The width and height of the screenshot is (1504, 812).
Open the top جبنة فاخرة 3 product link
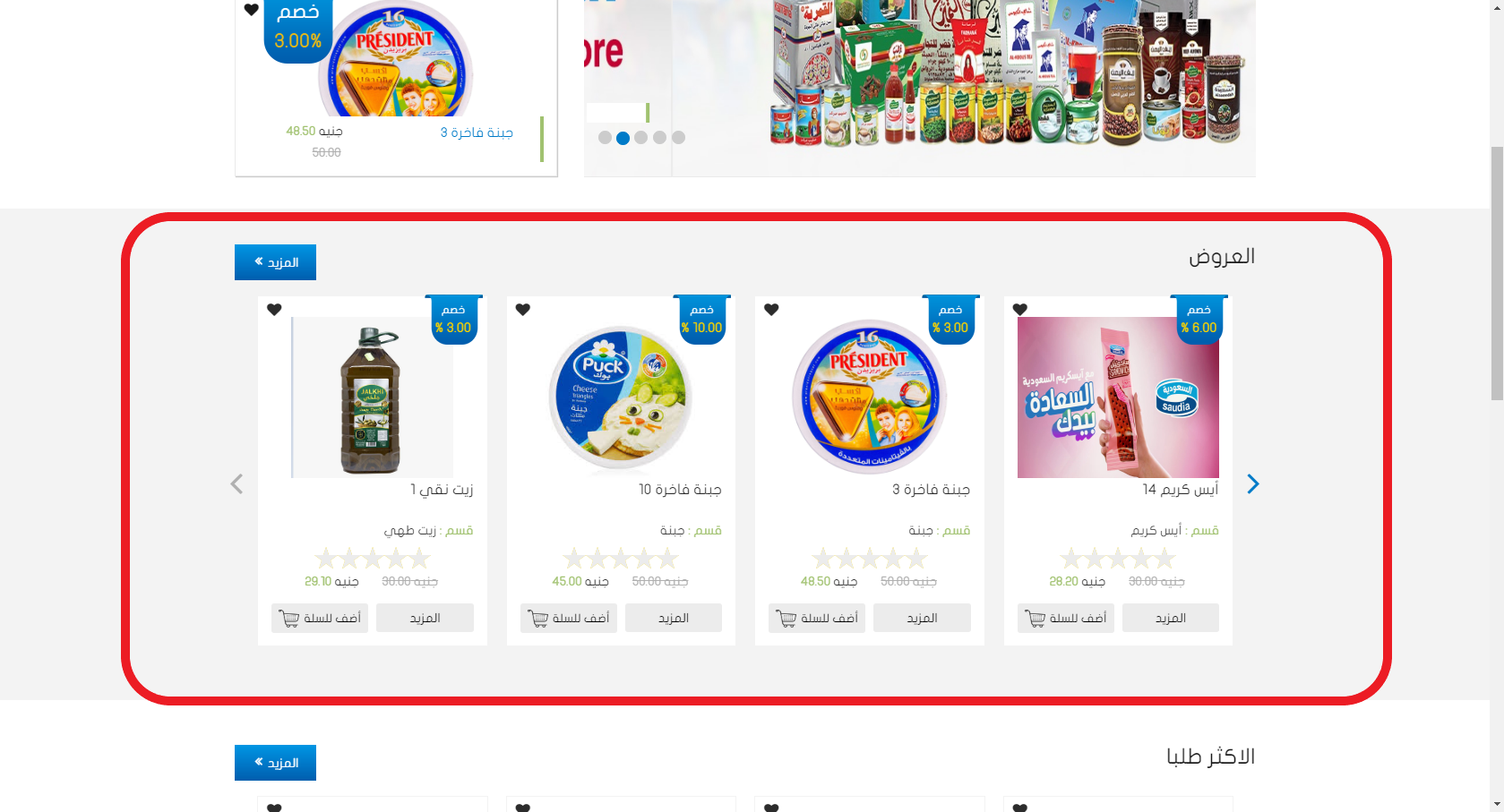(x=477, y=132)
